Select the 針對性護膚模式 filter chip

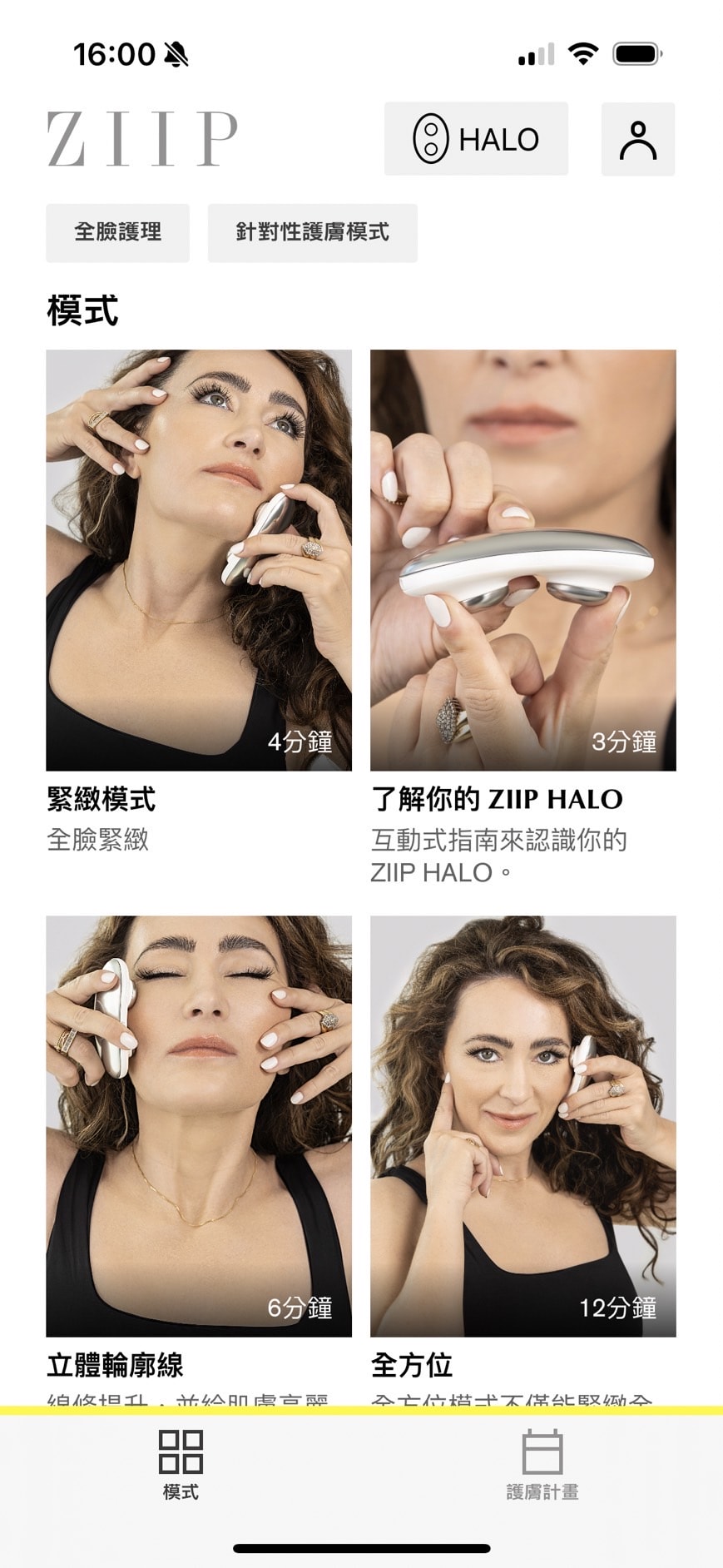coord(312,232)
